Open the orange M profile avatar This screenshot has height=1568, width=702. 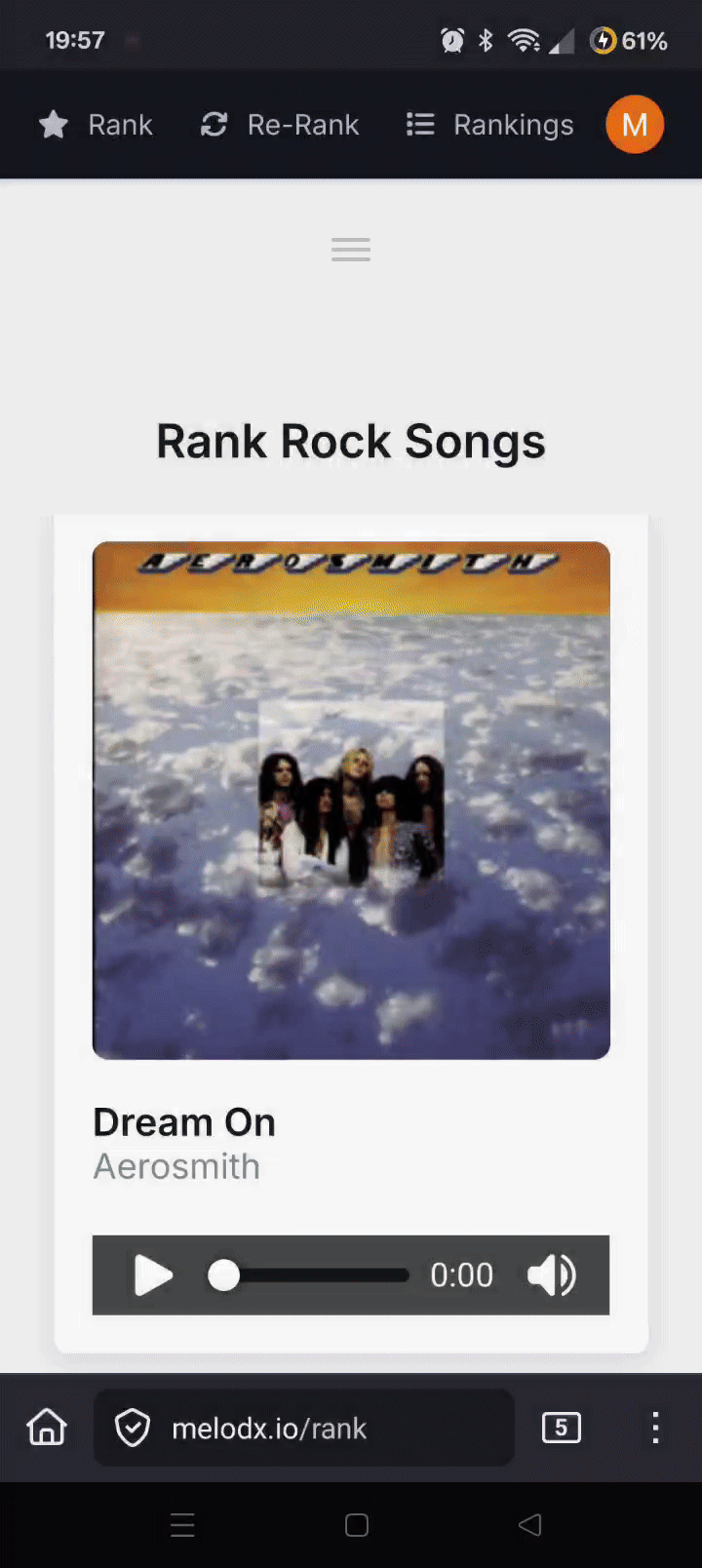pos(635,125)
